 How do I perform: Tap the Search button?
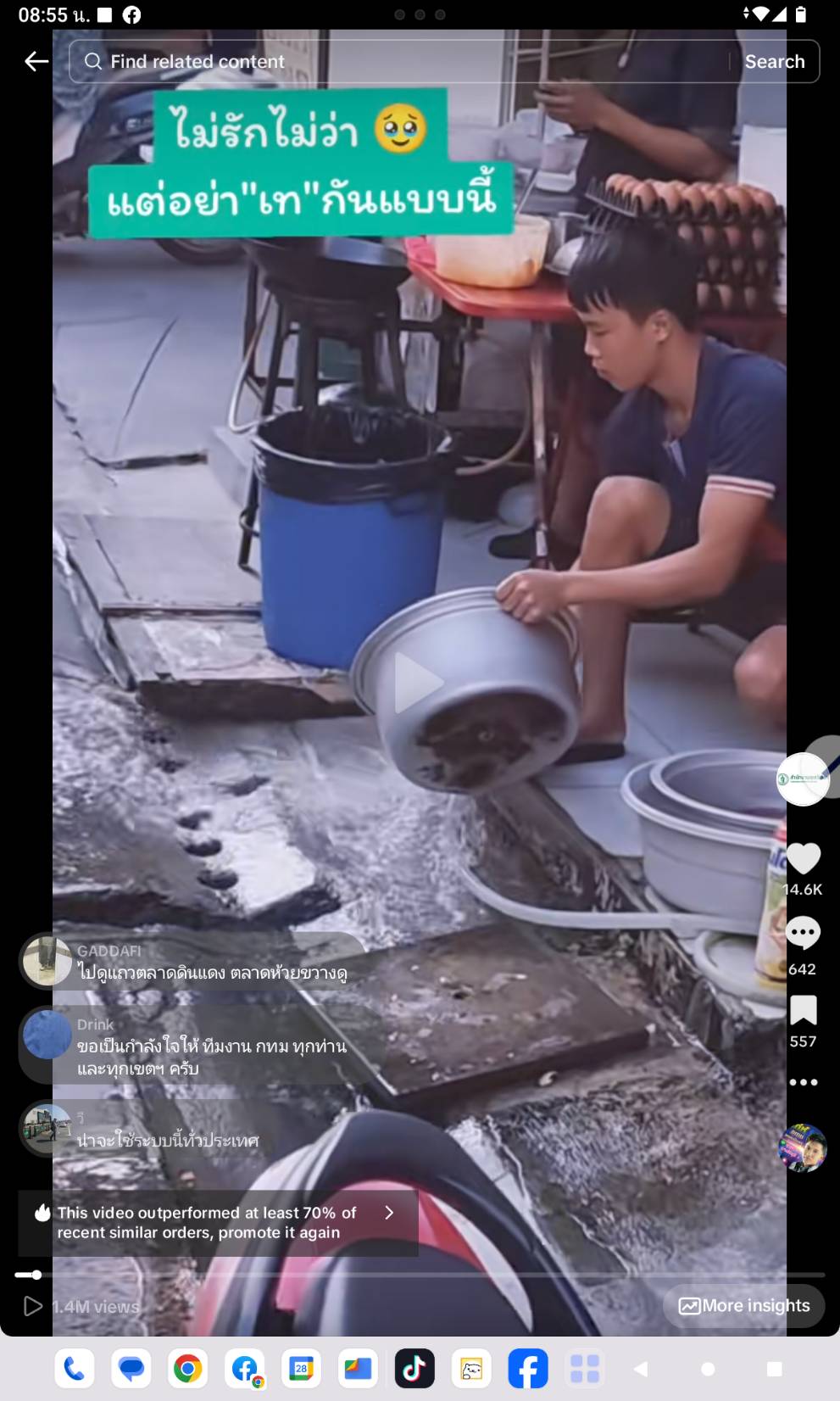point(774,62)
